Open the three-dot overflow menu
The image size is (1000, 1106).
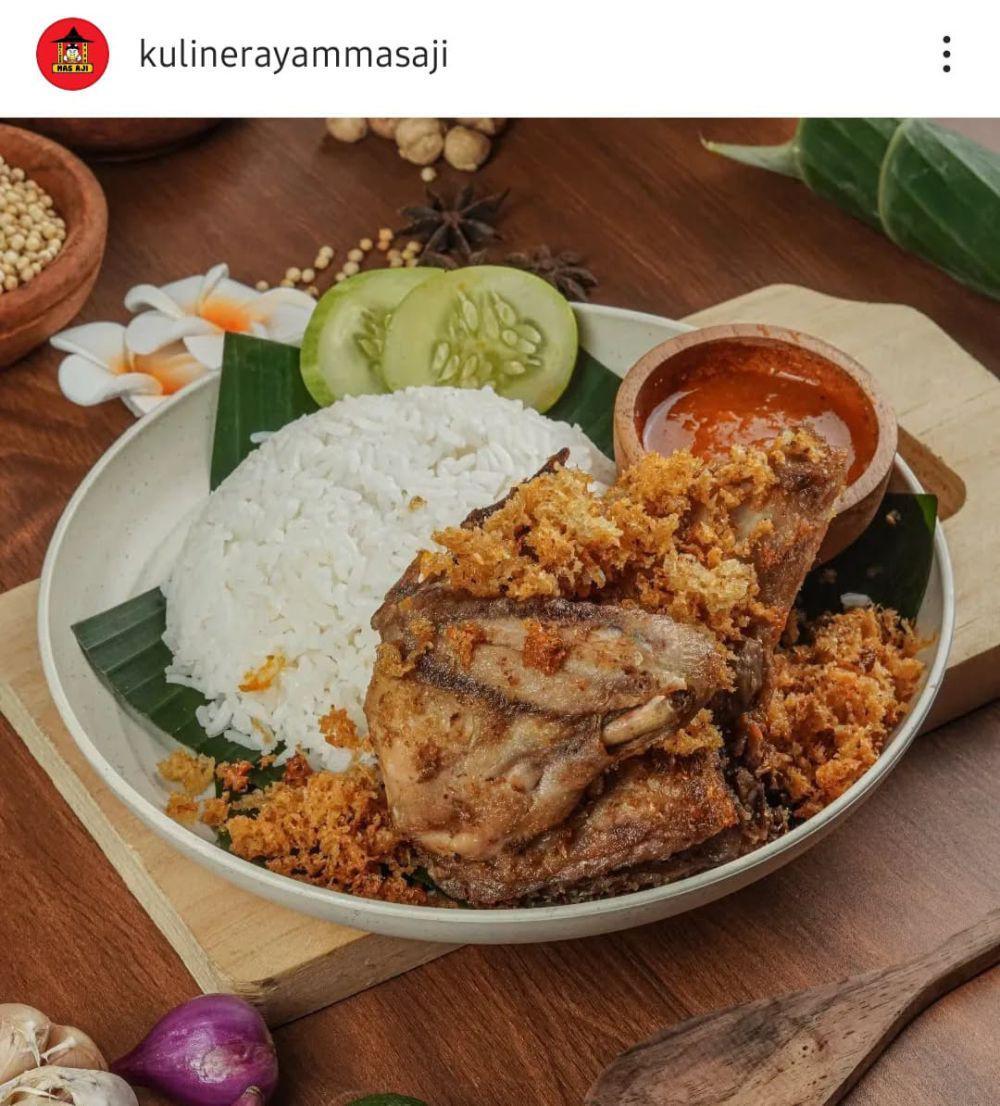pyautogui.click(x=945, y=54)
